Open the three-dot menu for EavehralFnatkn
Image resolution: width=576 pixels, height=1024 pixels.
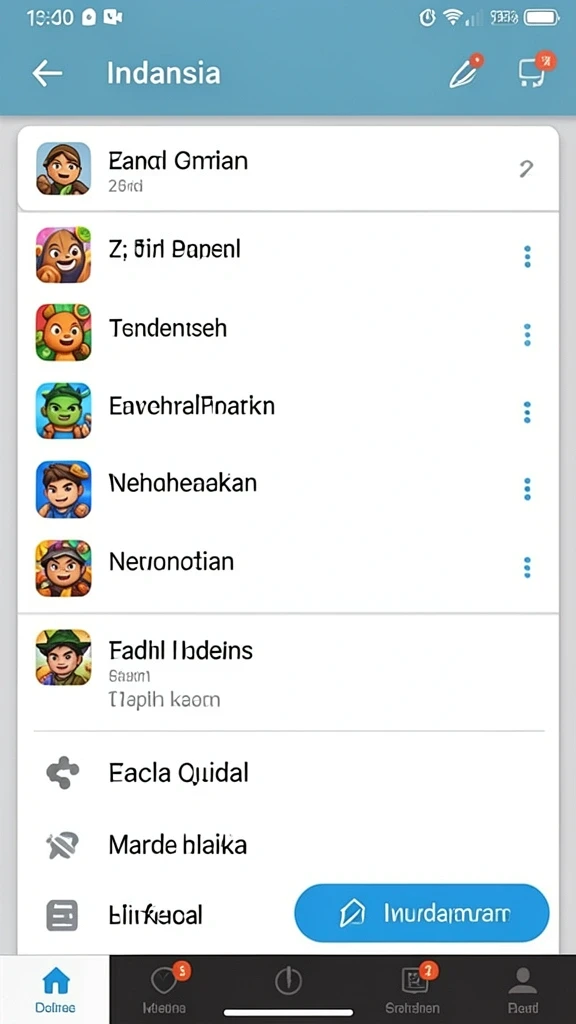tap(527, 412)
